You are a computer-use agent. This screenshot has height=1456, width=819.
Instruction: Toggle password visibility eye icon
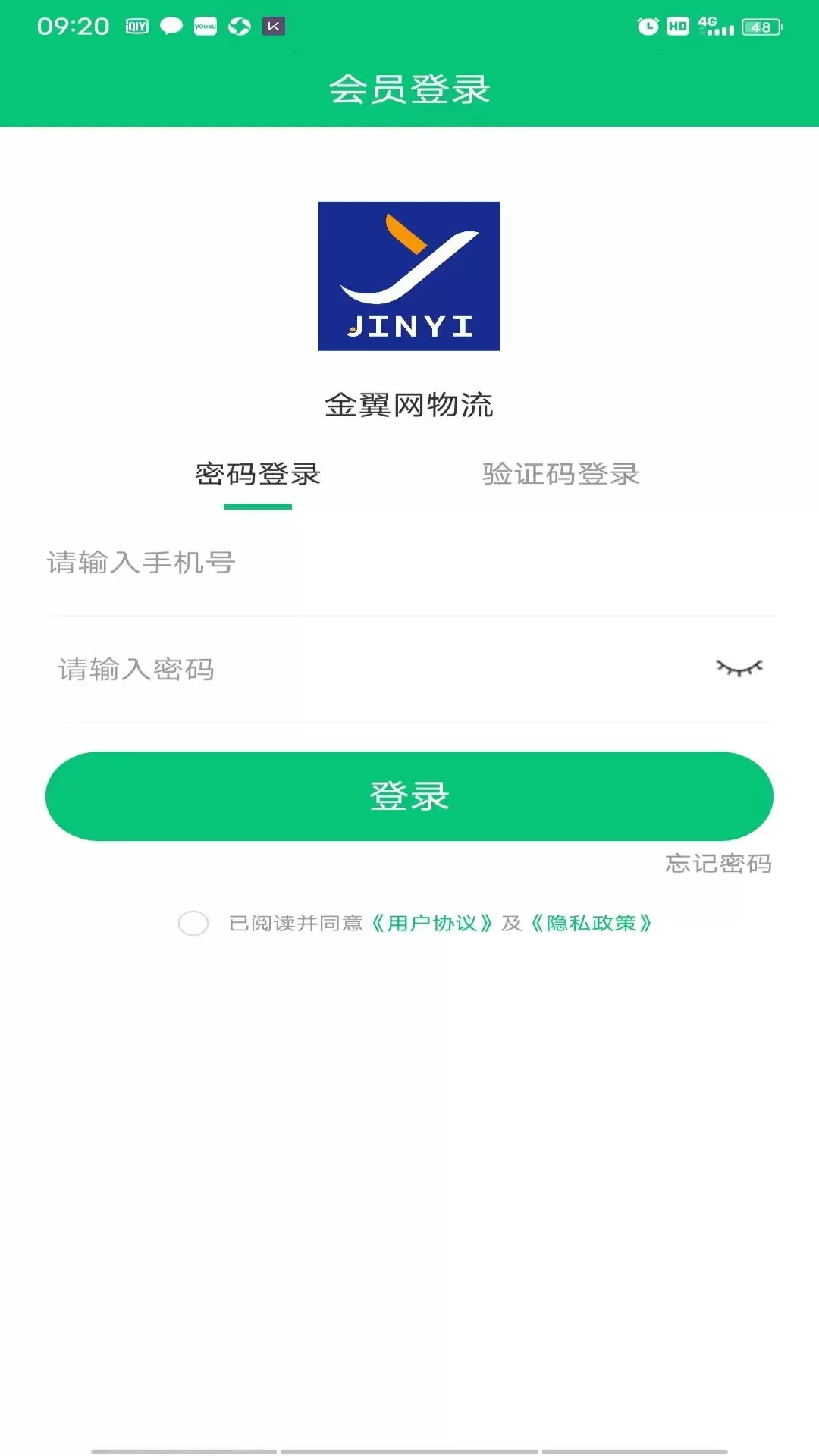pyautogui.click(x=739, y=668)
